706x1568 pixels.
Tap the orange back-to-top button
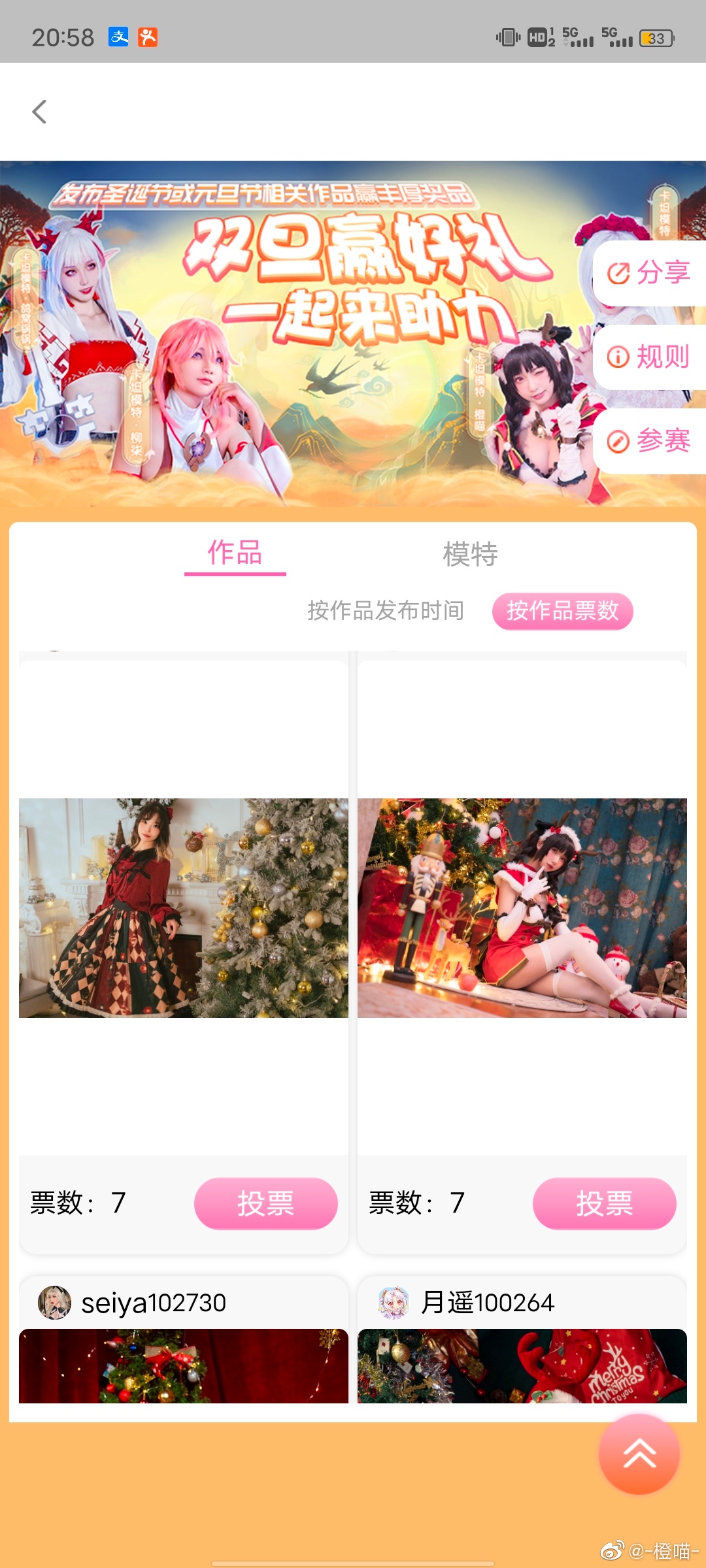pyautogui.click(x=639, y=1454)
